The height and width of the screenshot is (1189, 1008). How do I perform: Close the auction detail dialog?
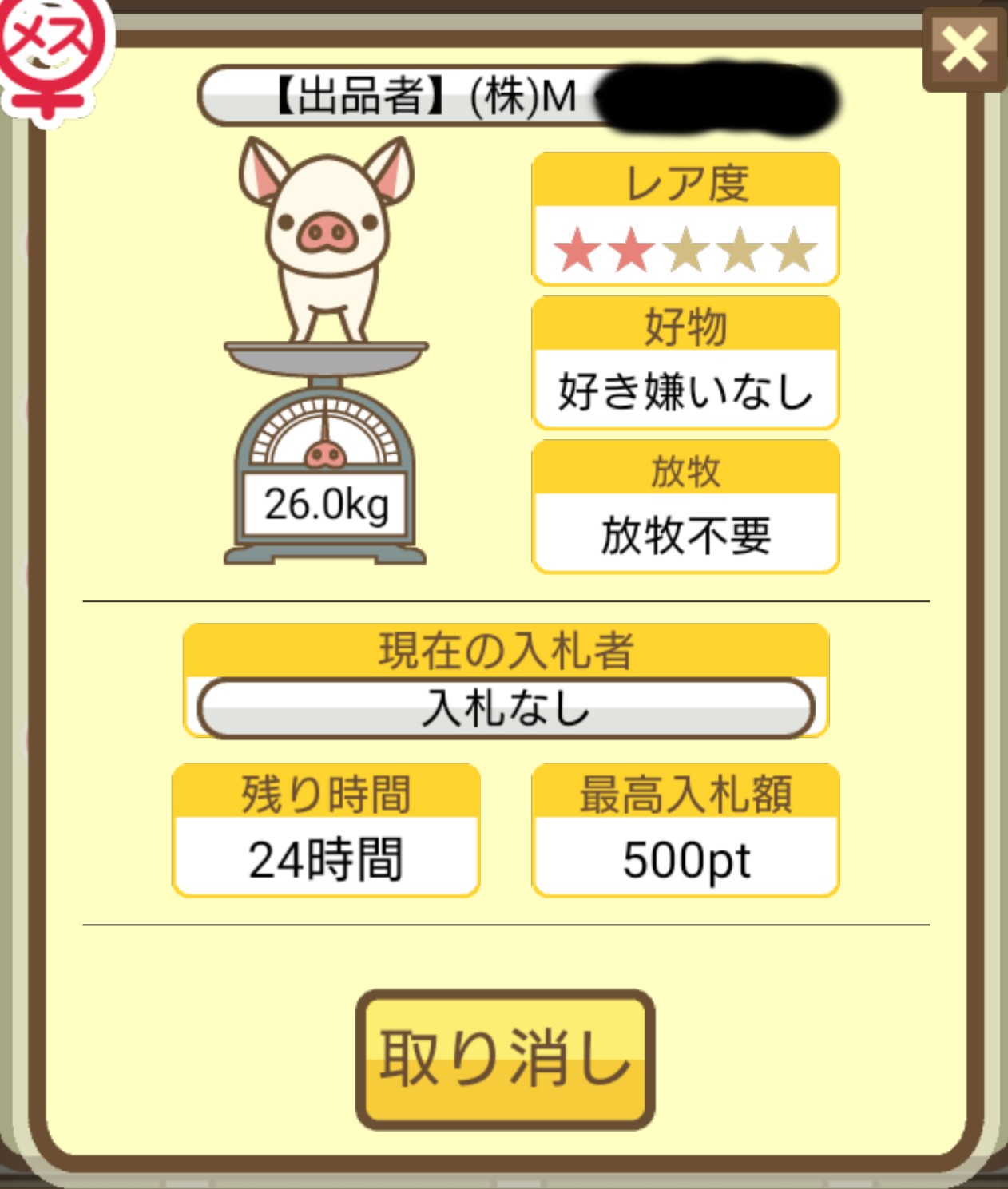964,50
